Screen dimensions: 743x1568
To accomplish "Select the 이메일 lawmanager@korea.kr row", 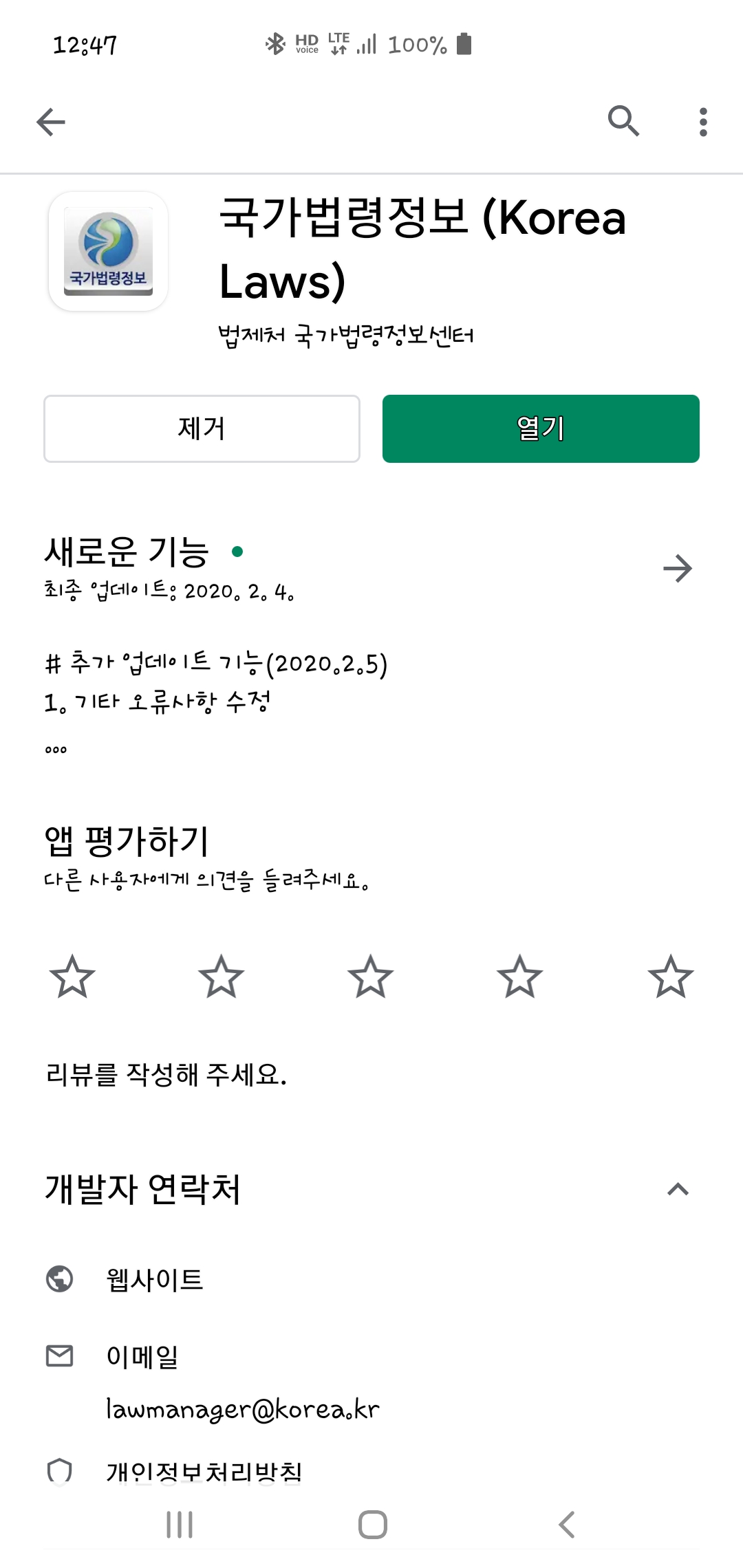I will [371, 1382].
